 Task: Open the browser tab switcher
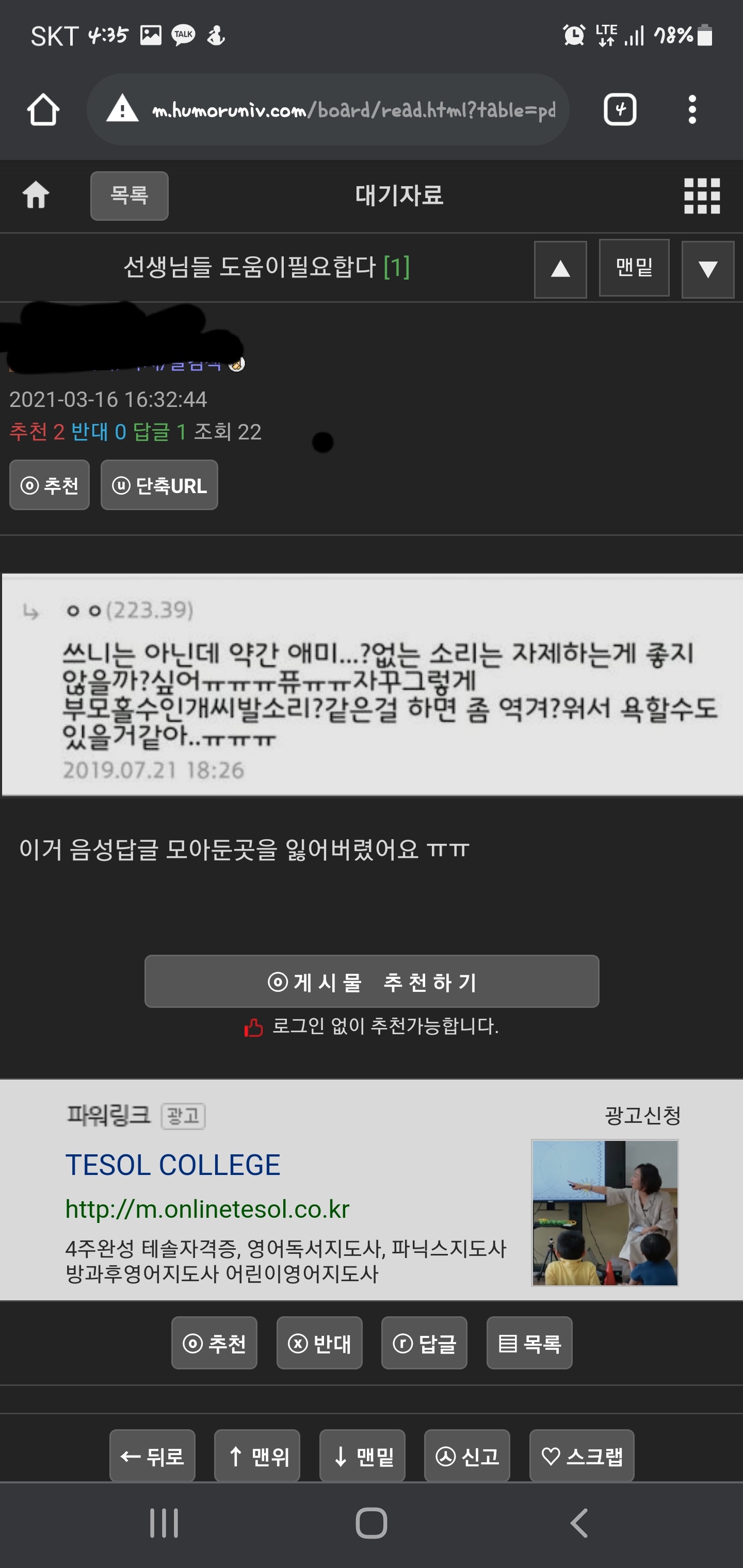tap(619, 110)
